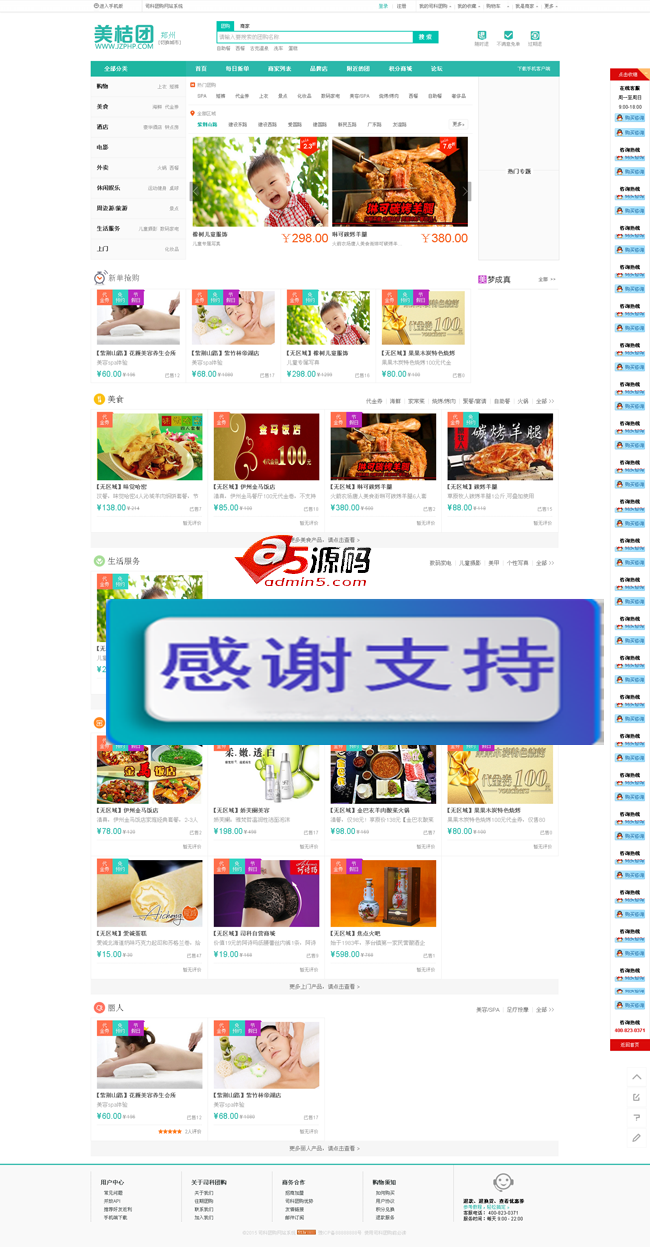Return to the page top with the up-arrow icon

[636, 1077]
